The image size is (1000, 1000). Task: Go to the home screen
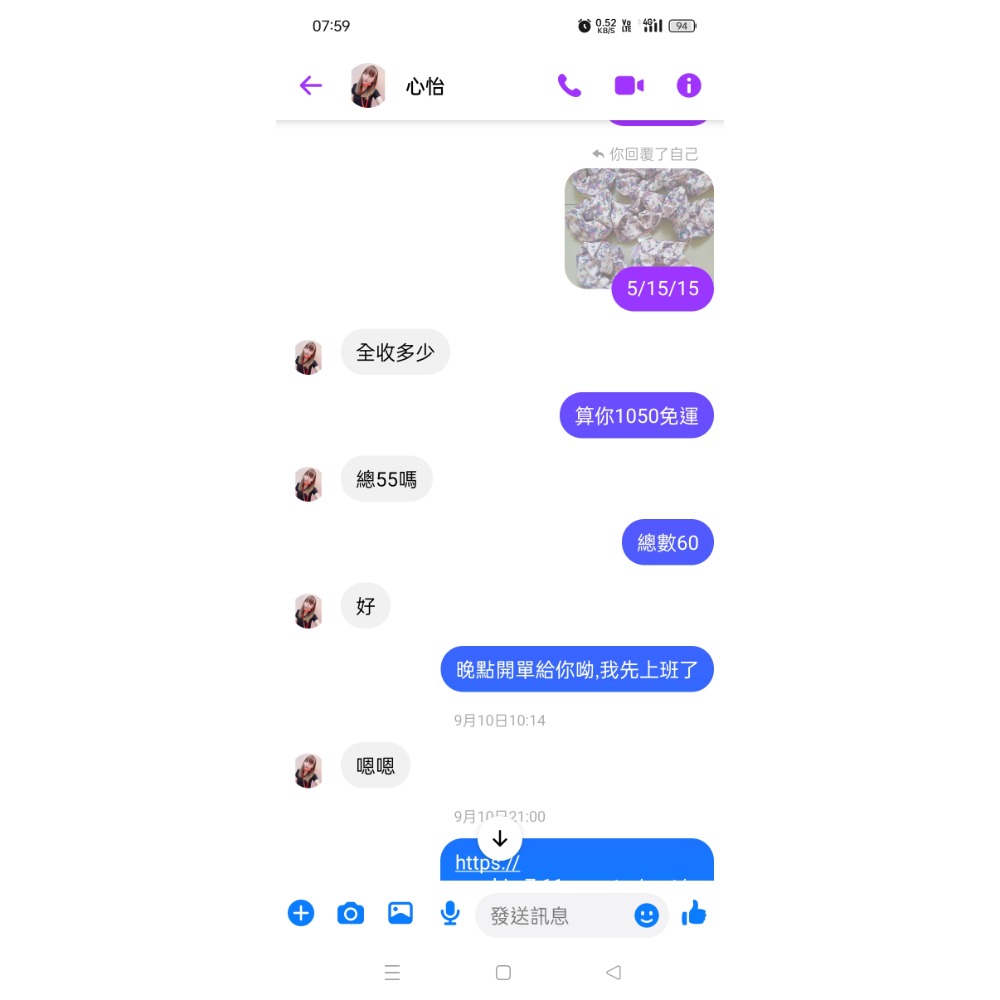[x=503, y=972]
